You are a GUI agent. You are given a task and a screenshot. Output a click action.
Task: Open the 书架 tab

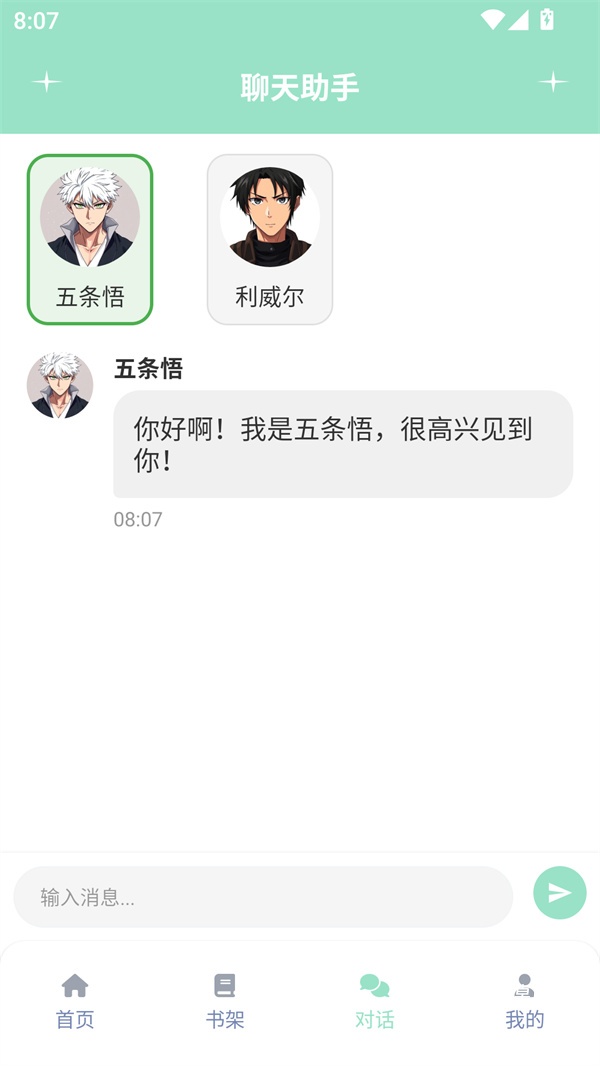[x=225, y=1001]
